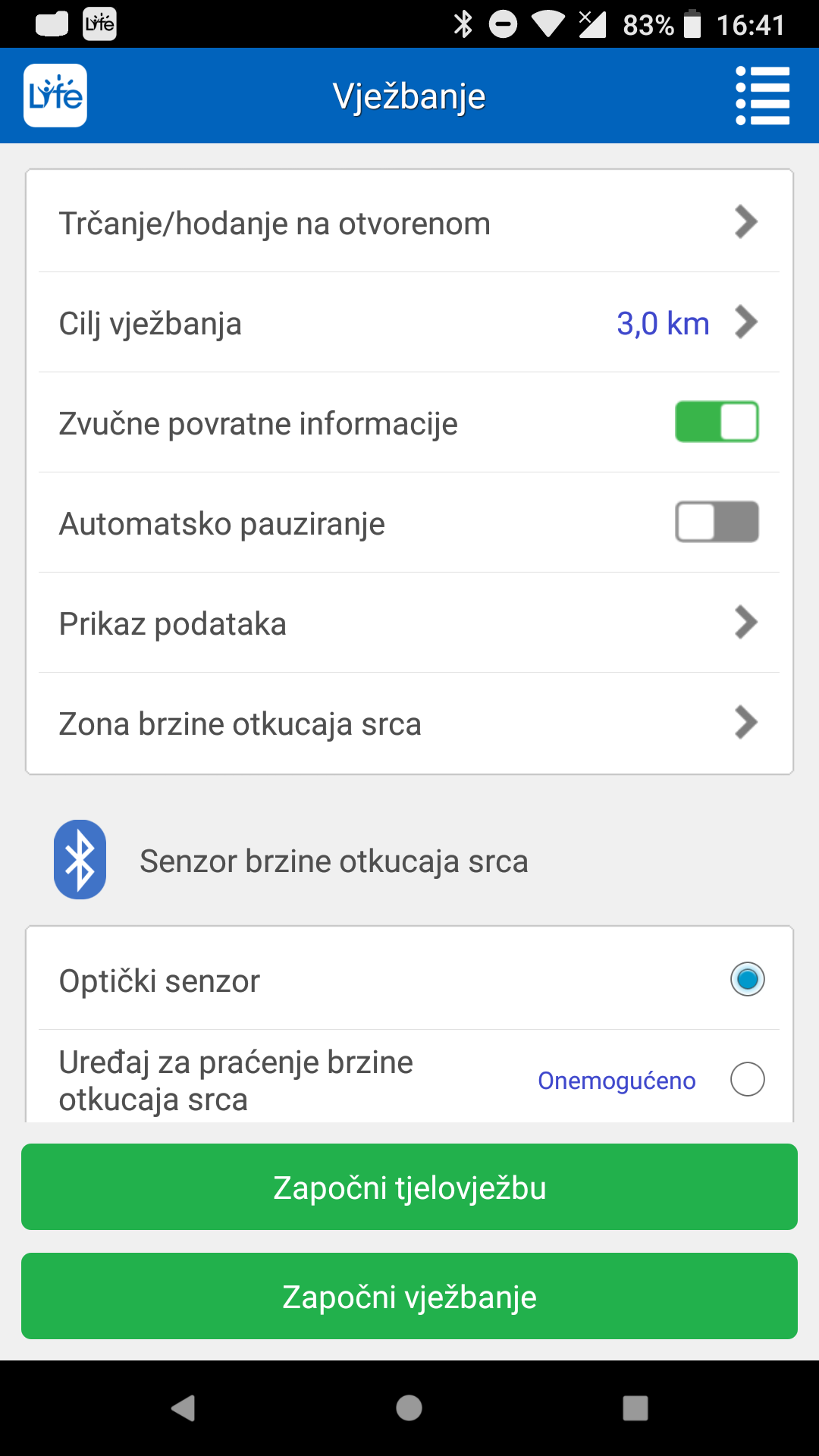819x1456 pixels.
Task: Tap the Life app logo in header
Action: tap(55, 96)
